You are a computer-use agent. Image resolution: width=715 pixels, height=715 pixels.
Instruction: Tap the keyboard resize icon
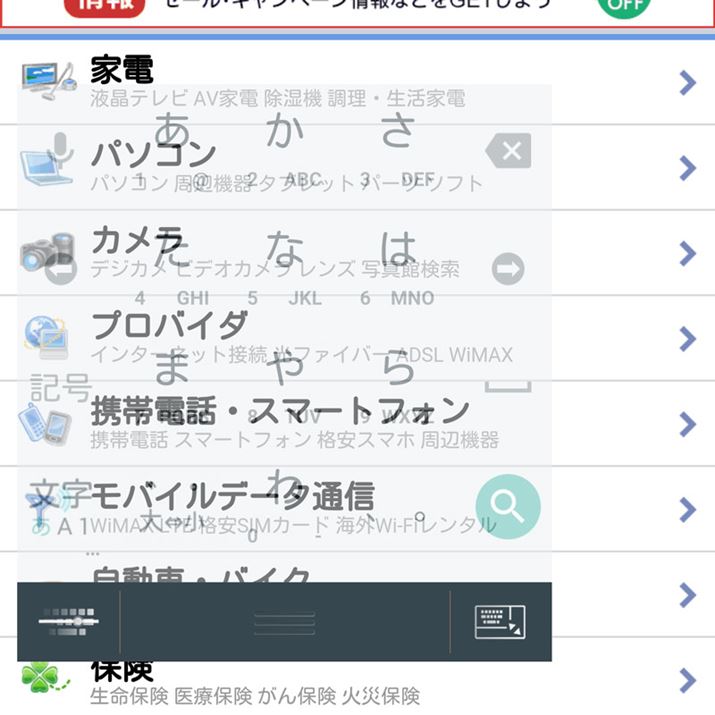500,622
